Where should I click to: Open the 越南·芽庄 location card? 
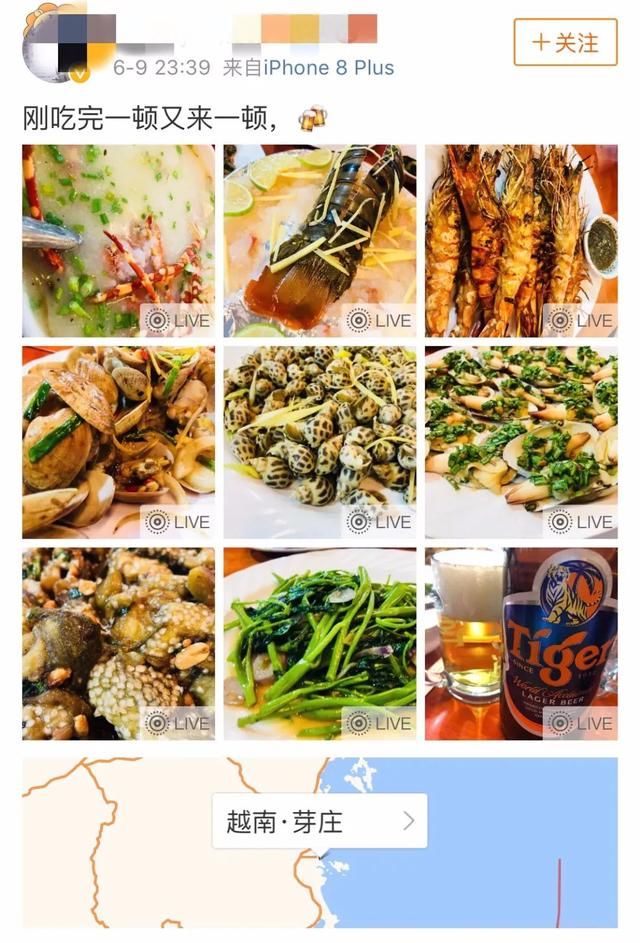(x=319, y=821)
